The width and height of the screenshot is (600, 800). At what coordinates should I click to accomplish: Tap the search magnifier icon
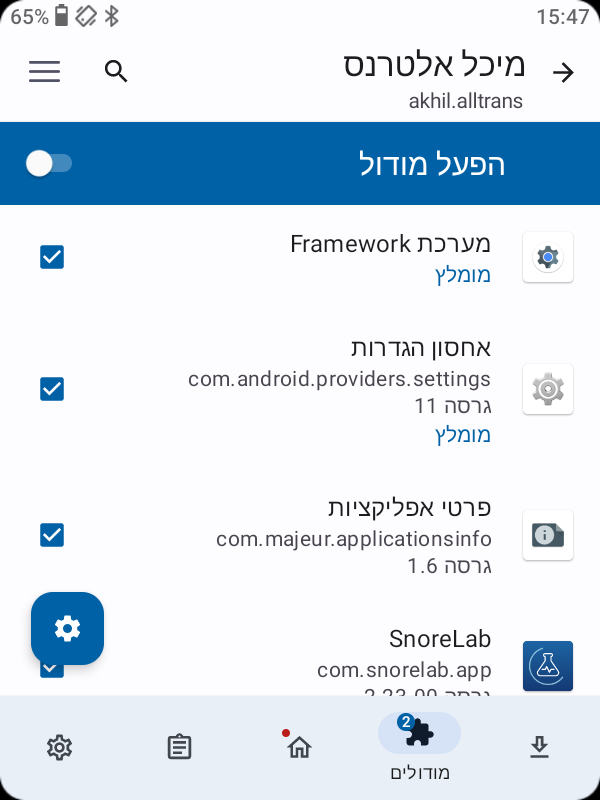pos(117,71)
